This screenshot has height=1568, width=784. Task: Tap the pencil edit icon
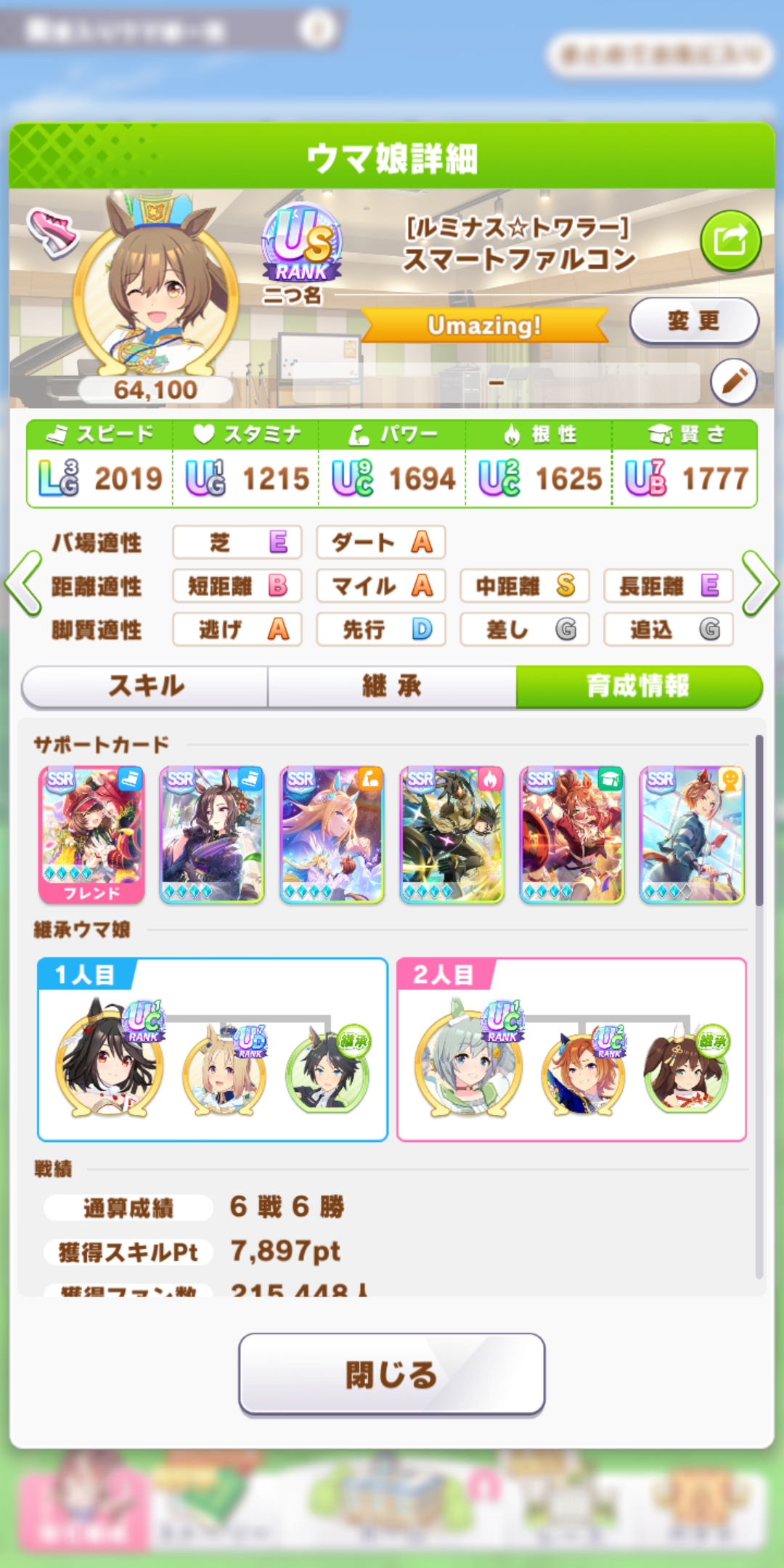733,381
